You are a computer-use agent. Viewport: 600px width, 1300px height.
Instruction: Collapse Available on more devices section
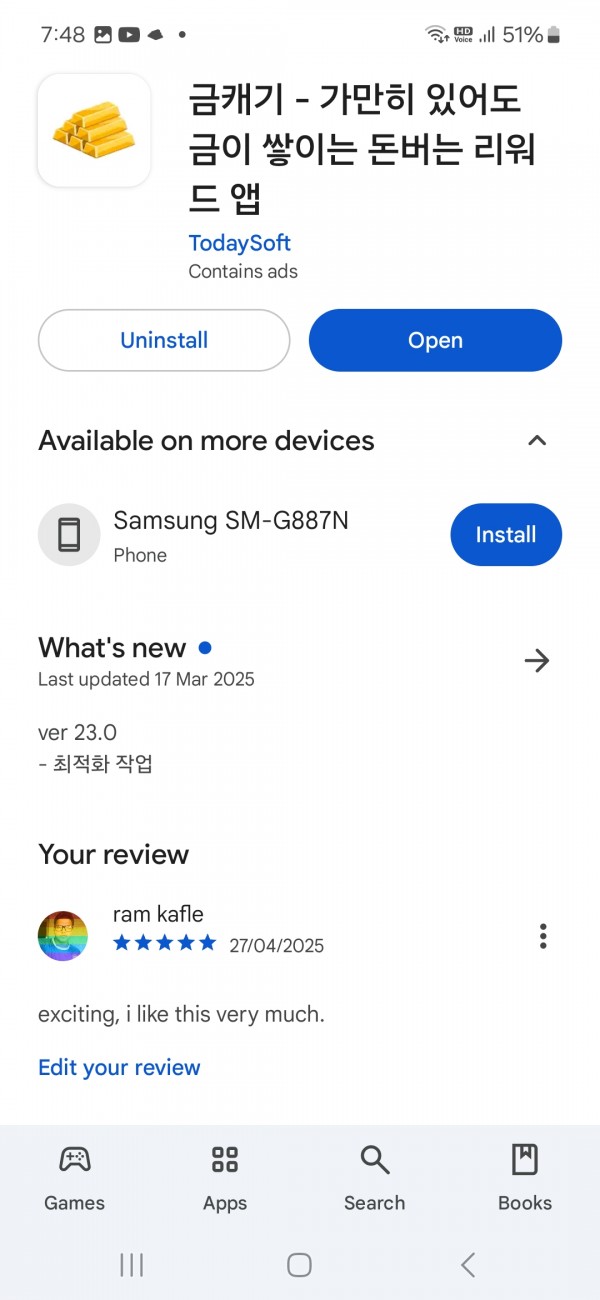point(537,441)
